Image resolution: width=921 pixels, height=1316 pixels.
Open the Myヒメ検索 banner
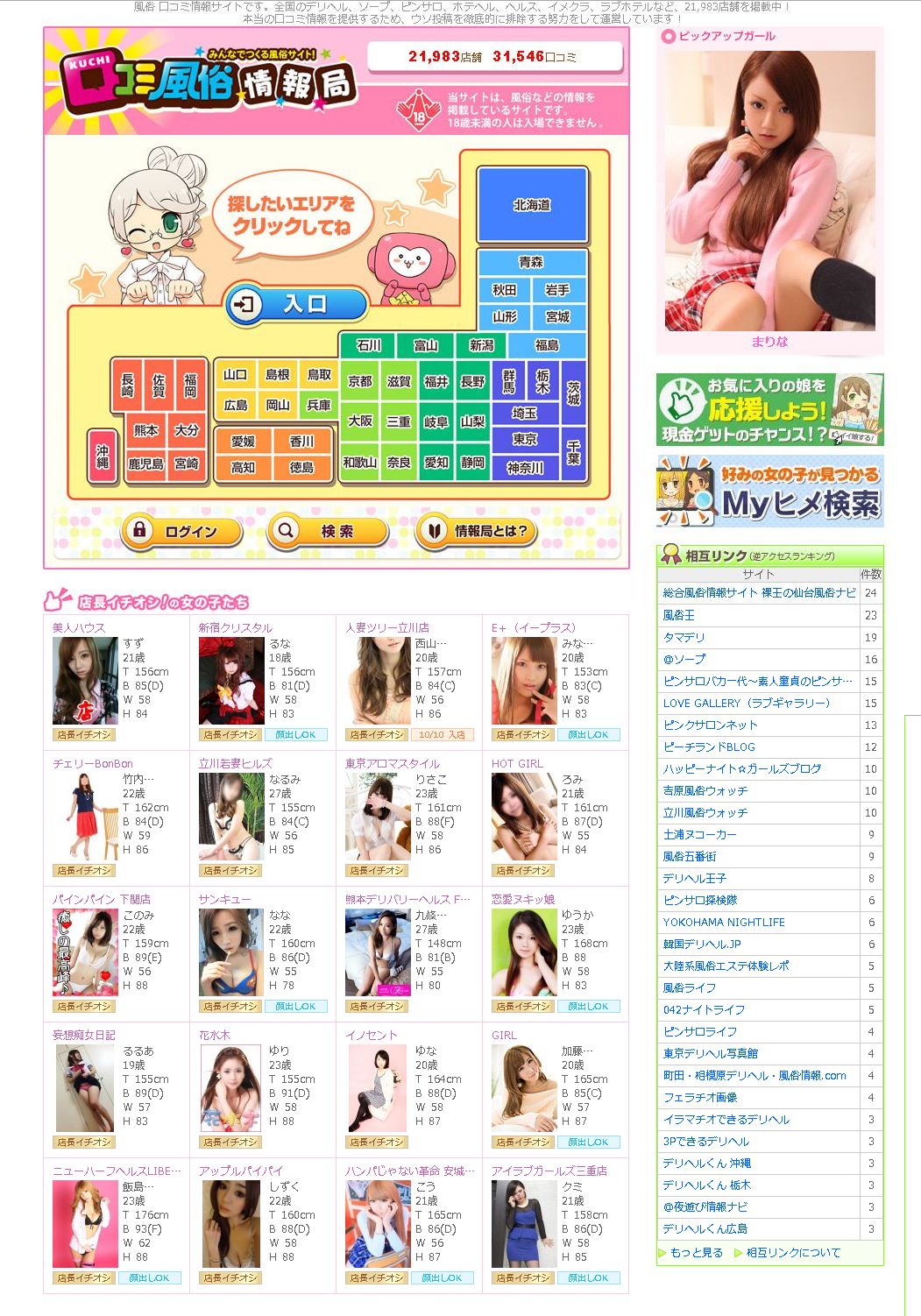[x=769, y=492]
